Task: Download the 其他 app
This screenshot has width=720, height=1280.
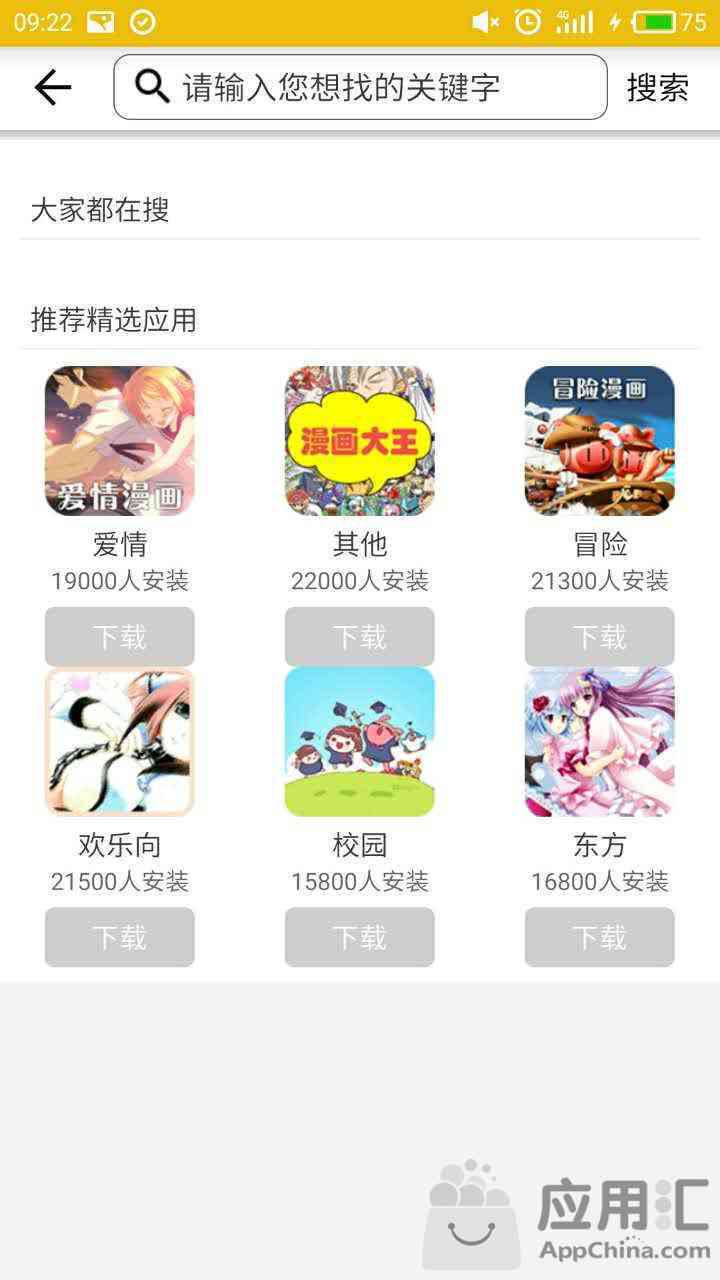Action: tap(359, 636)
